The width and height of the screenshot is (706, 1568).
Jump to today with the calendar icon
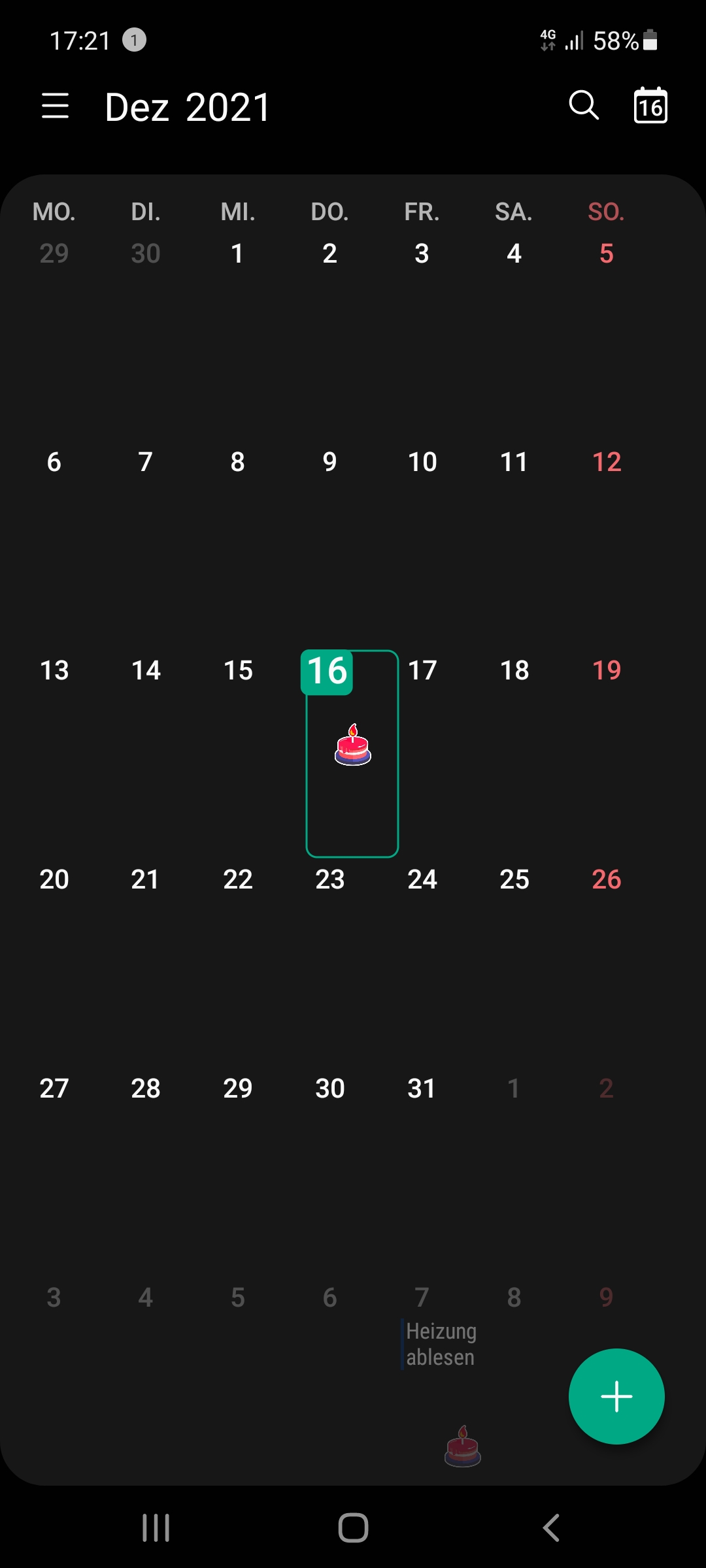(x=650, y=106)
